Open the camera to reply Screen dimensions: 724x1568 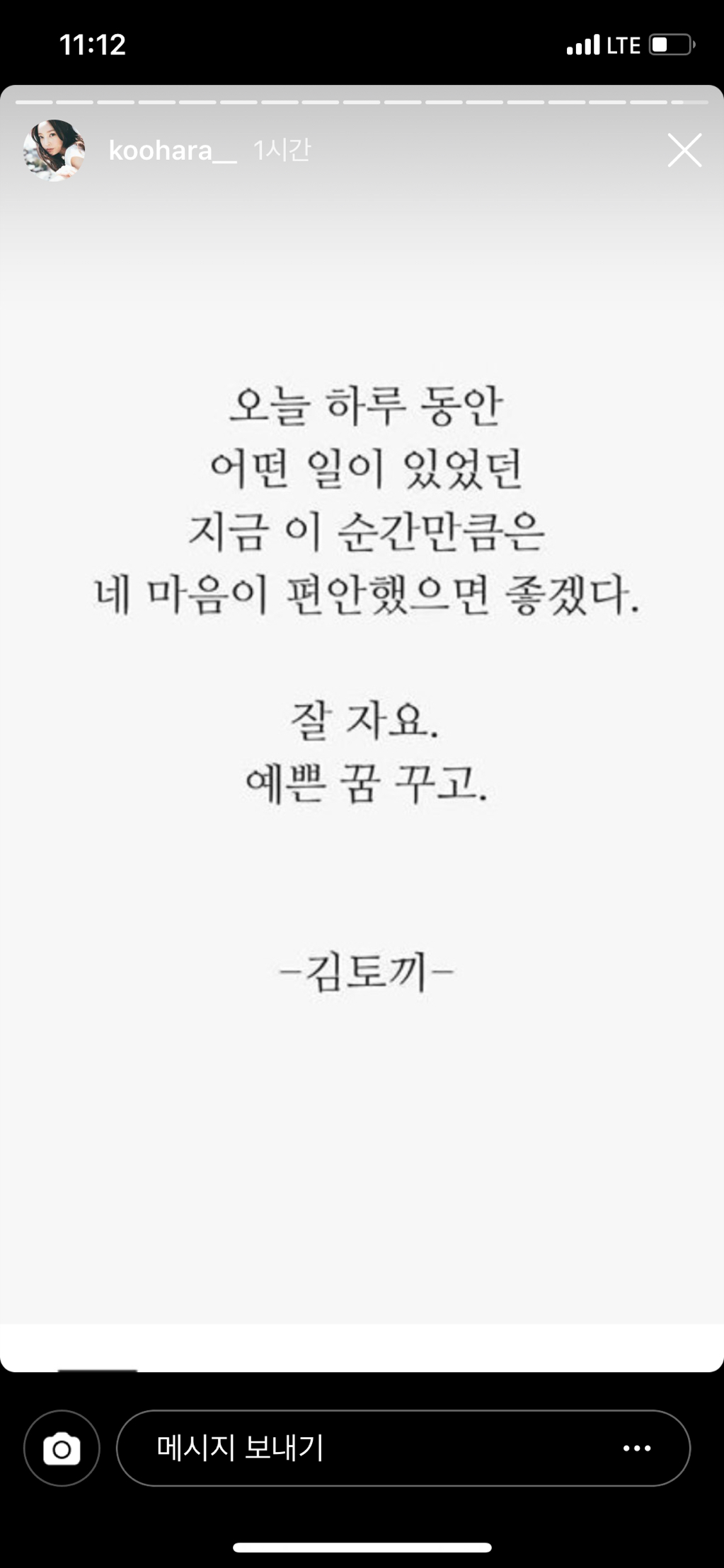(x=62, y=1448)
